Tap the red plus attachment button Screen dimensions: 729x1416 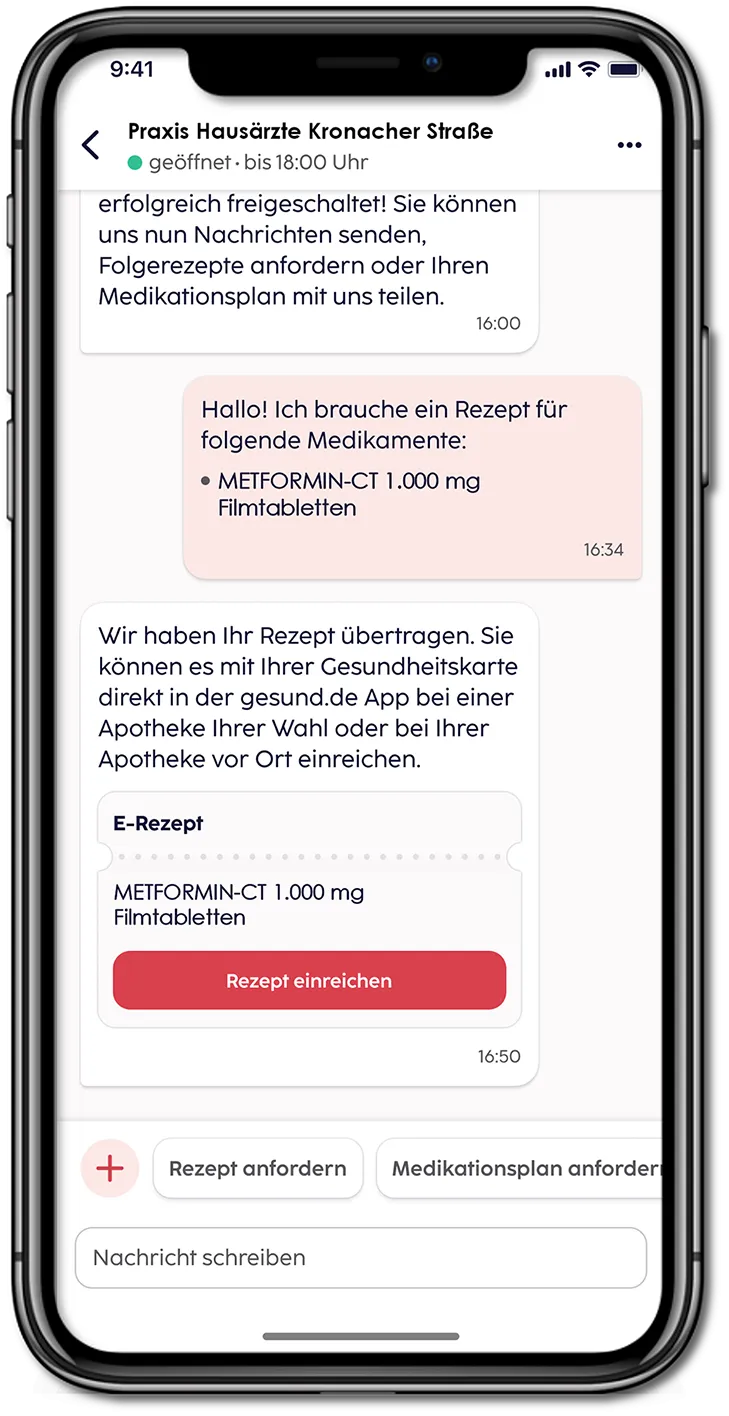pyautogui.click(x=109, y=1167)
